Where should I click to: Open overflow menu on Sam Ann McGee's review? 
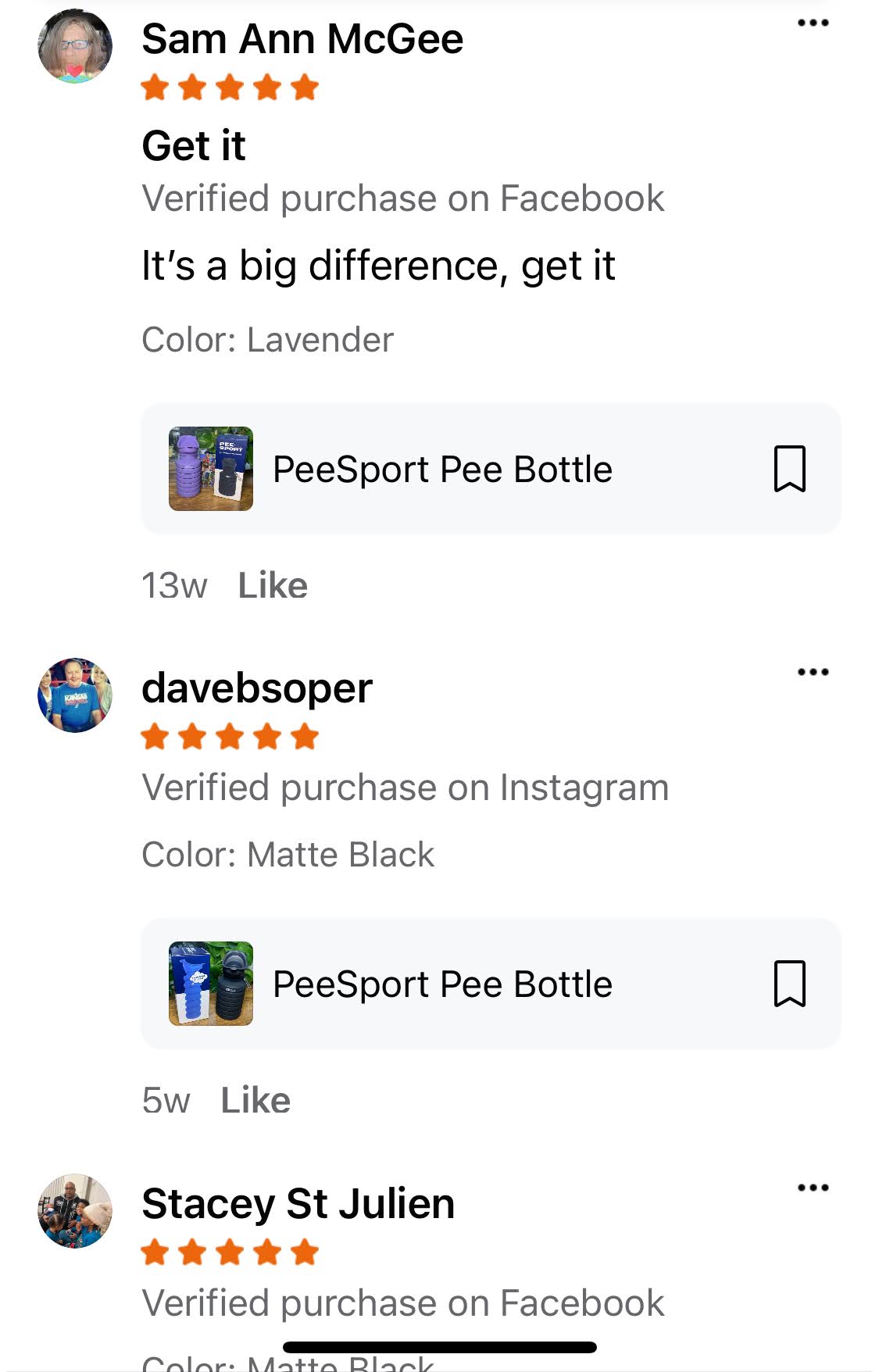click(x=813, y=23)
